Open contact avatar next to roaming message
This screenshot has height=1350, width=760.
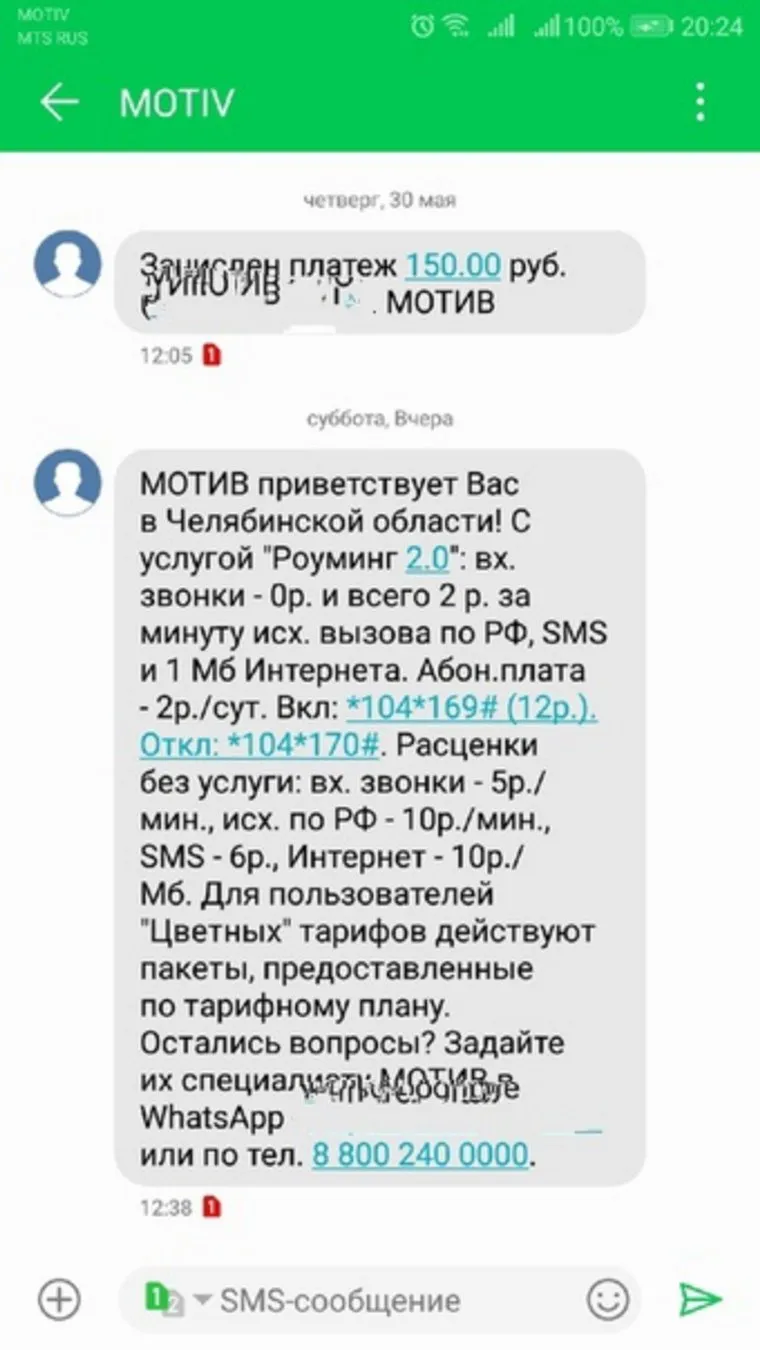[x=68, y=482]
